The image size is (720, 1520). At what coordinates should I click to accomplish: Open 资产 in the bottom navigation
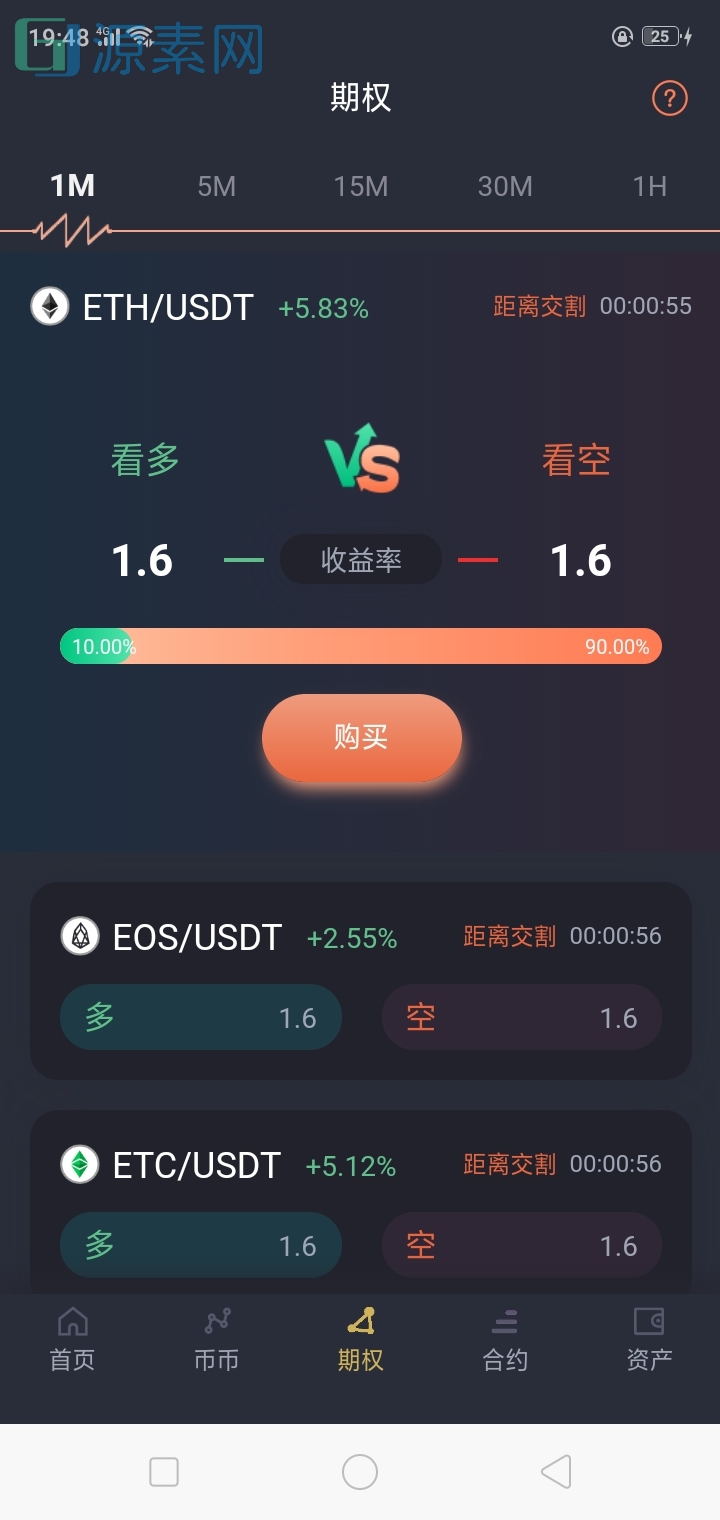click(x=649, y=1340)
